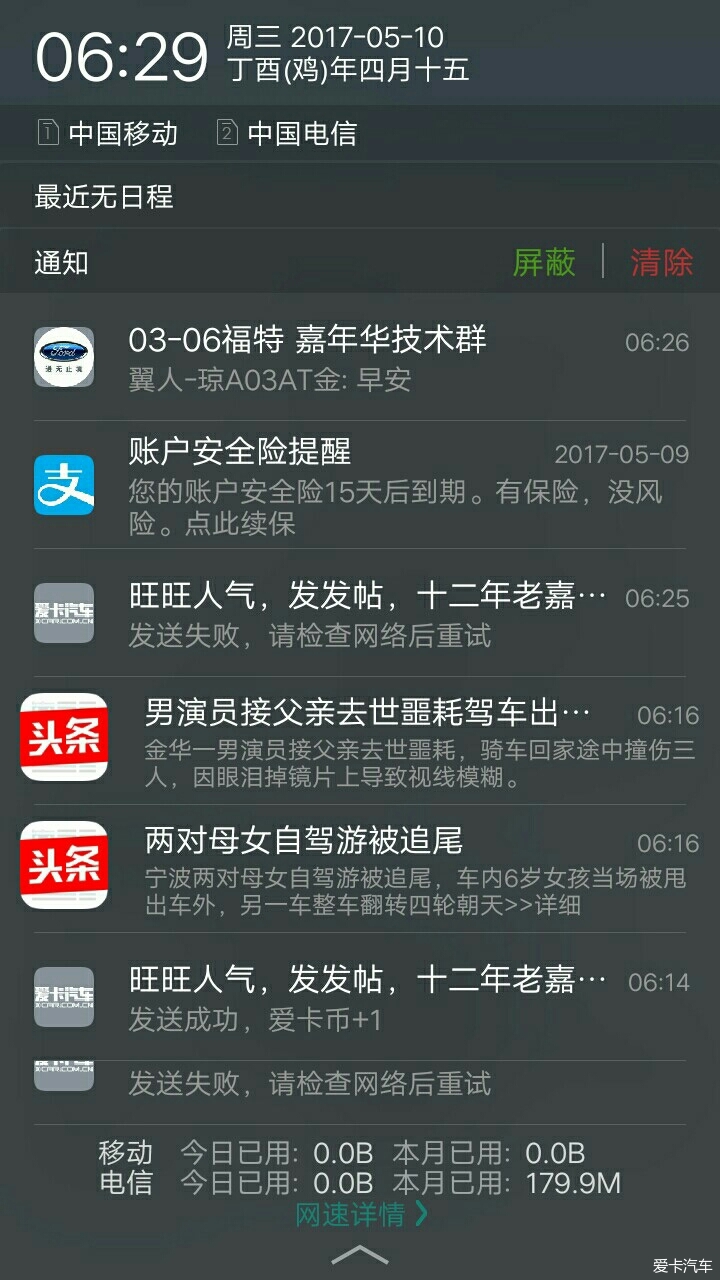
Task: Open the 账户安全险提醒 Alipay notification
Action: [x=360, y=485]
